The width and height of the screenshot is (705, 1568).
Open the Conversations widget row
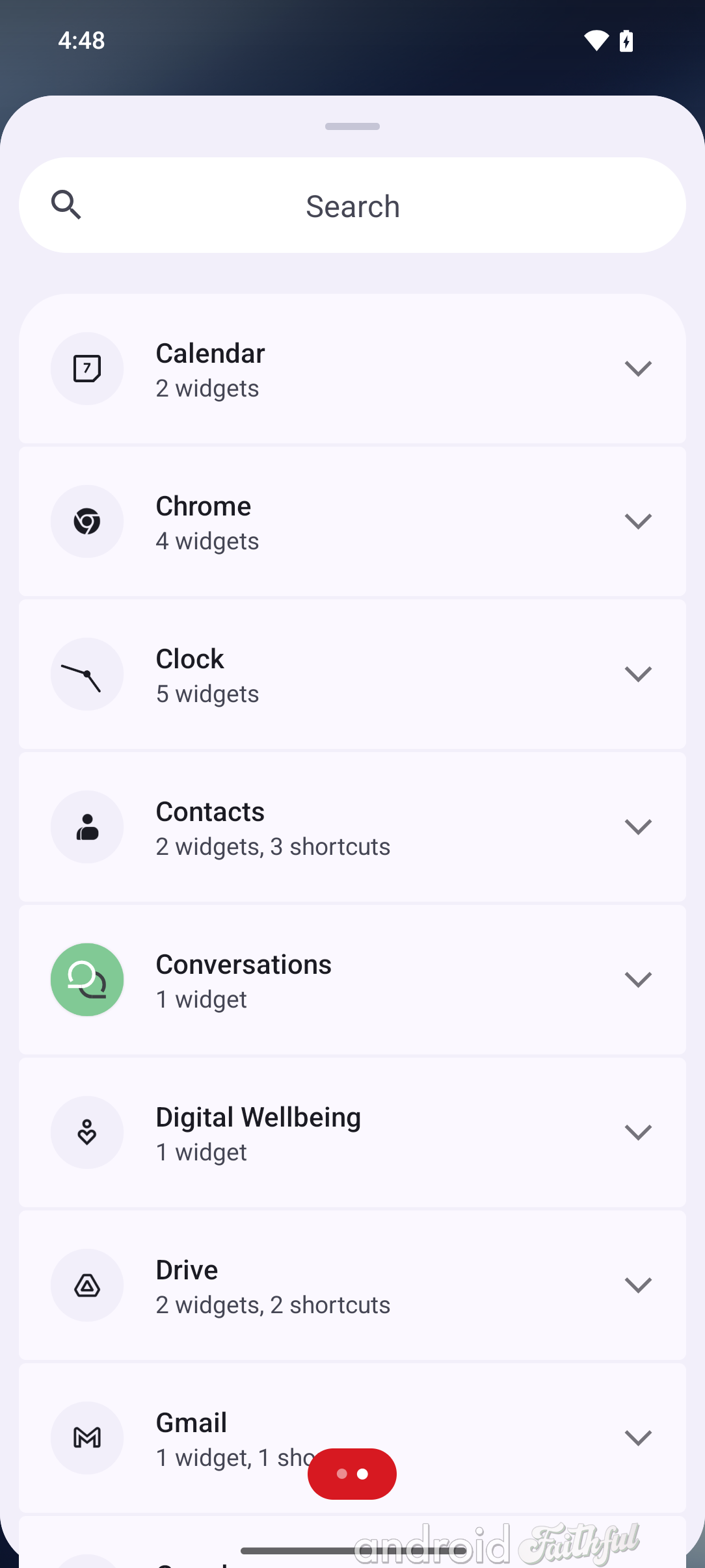click(352, 980)
